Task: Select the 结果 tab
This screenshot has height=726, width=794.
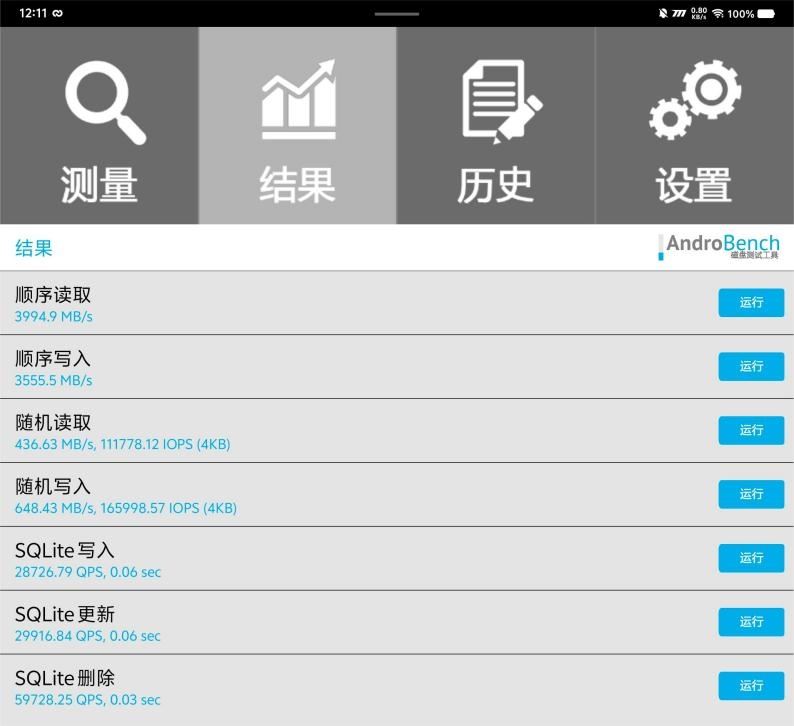Action: tap(298, 126)
